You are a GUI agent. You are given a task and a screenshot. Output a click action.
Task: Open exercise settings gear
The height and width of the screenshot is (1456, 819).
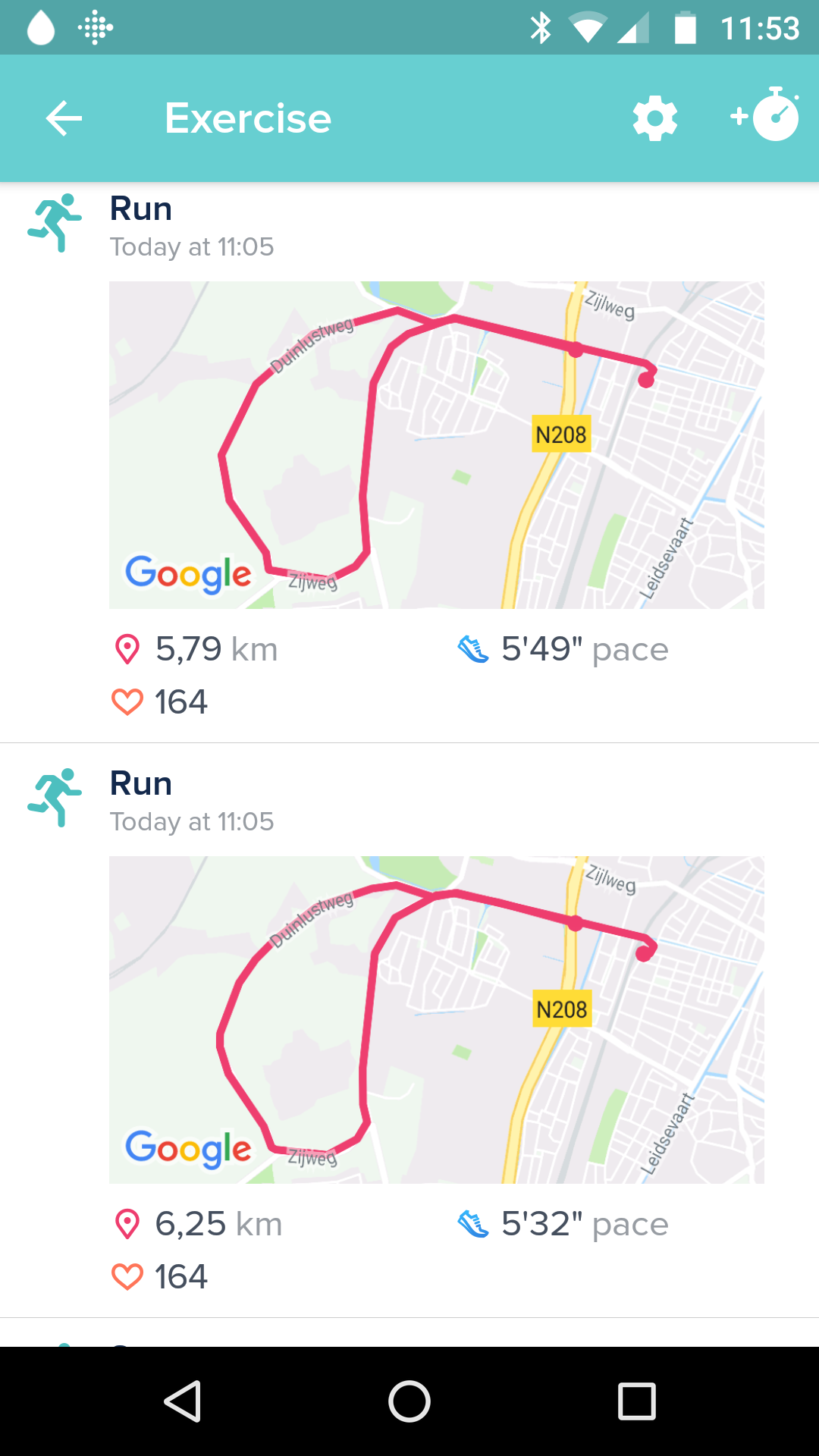click(x=654, y=118)
